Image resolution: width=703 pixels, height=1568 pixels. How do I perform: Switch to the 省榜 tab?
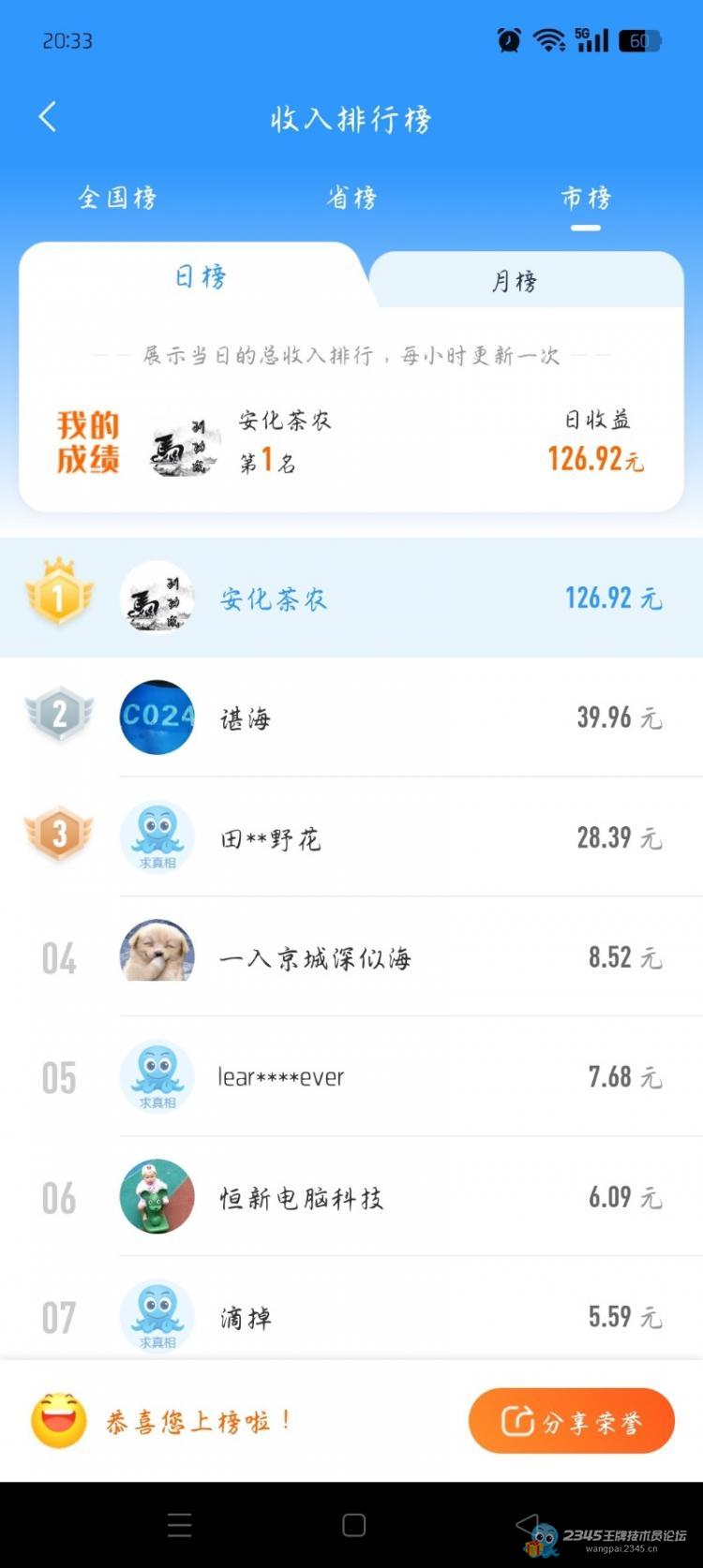351,198
